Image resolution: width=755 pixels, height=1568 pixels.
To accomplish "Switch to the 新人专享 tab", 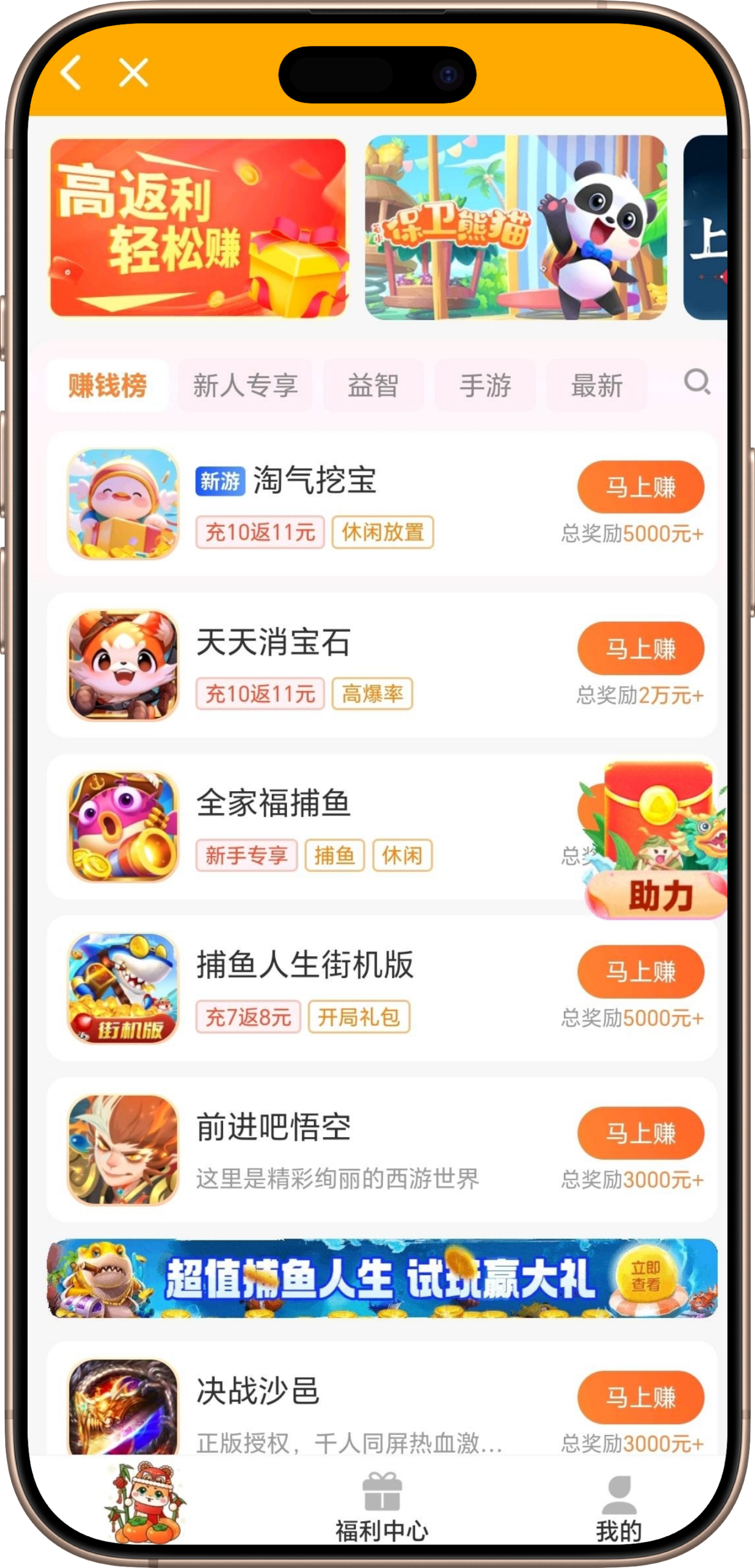I will click(245, 386).
